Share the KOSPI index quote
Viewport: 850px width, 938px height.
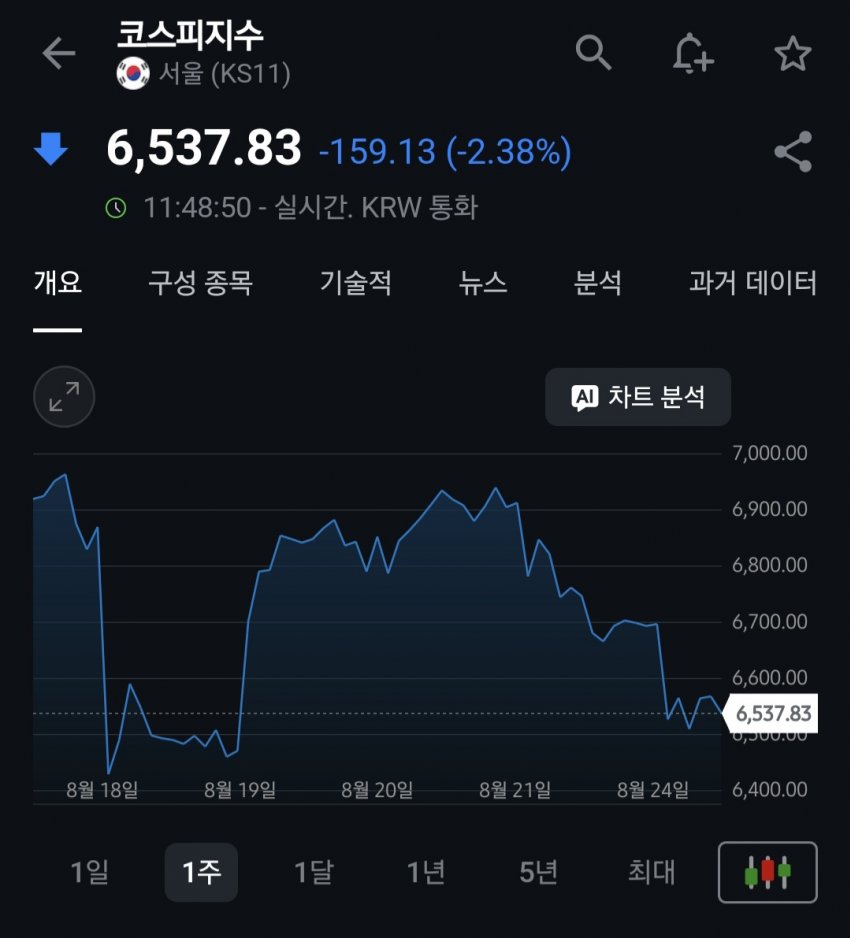(793, 151)
